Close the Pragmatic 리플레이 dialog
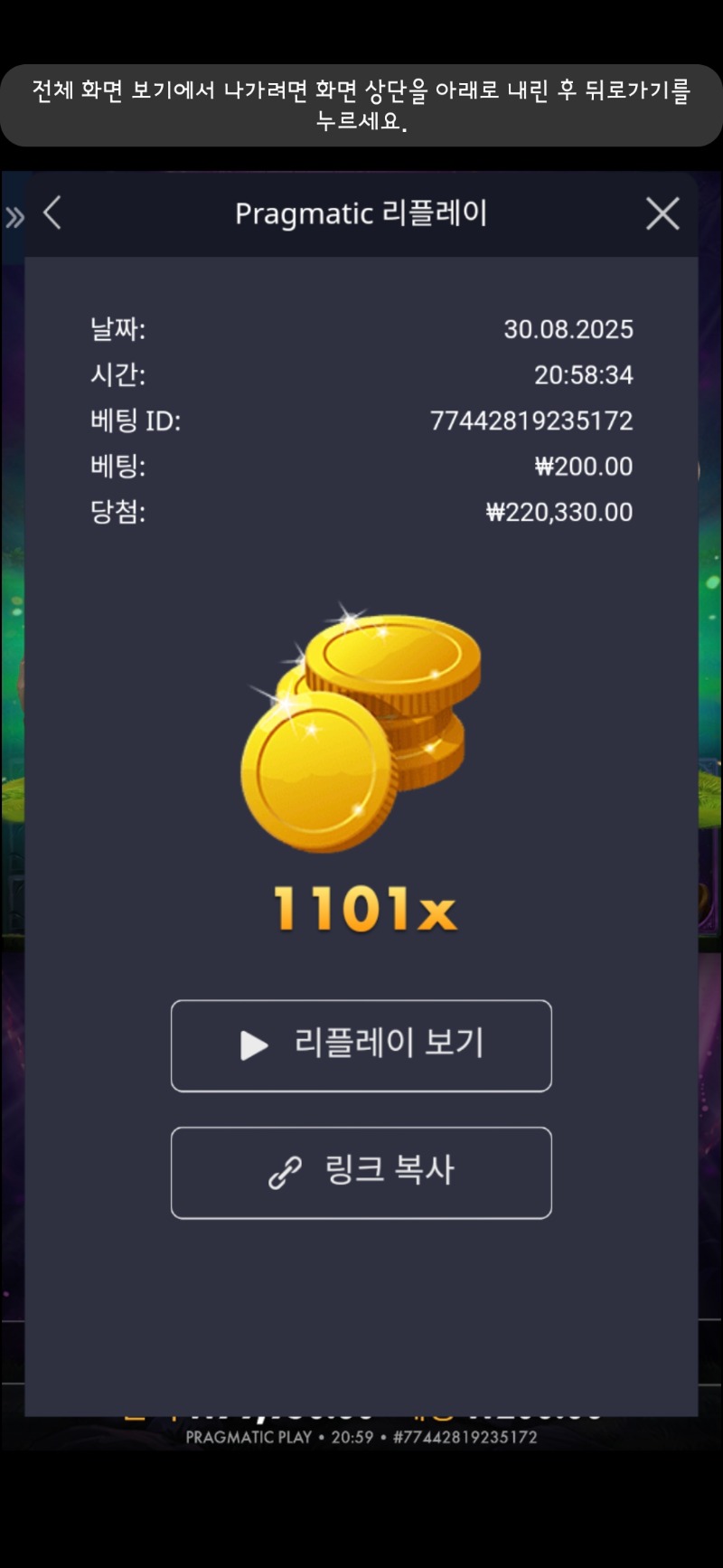The height and width of the screenshot is (1568, 723). point(662,214)
